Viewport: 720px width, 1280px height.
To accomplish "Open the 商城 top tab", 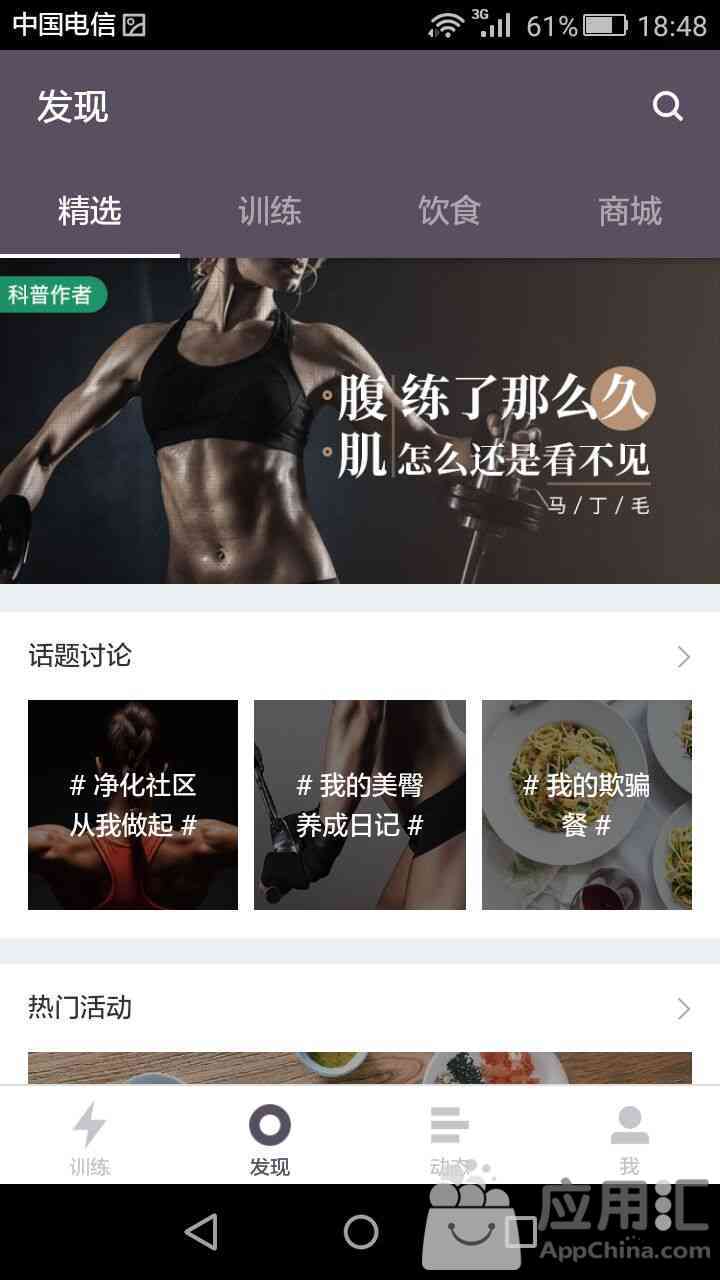I will tap(630, 211).
